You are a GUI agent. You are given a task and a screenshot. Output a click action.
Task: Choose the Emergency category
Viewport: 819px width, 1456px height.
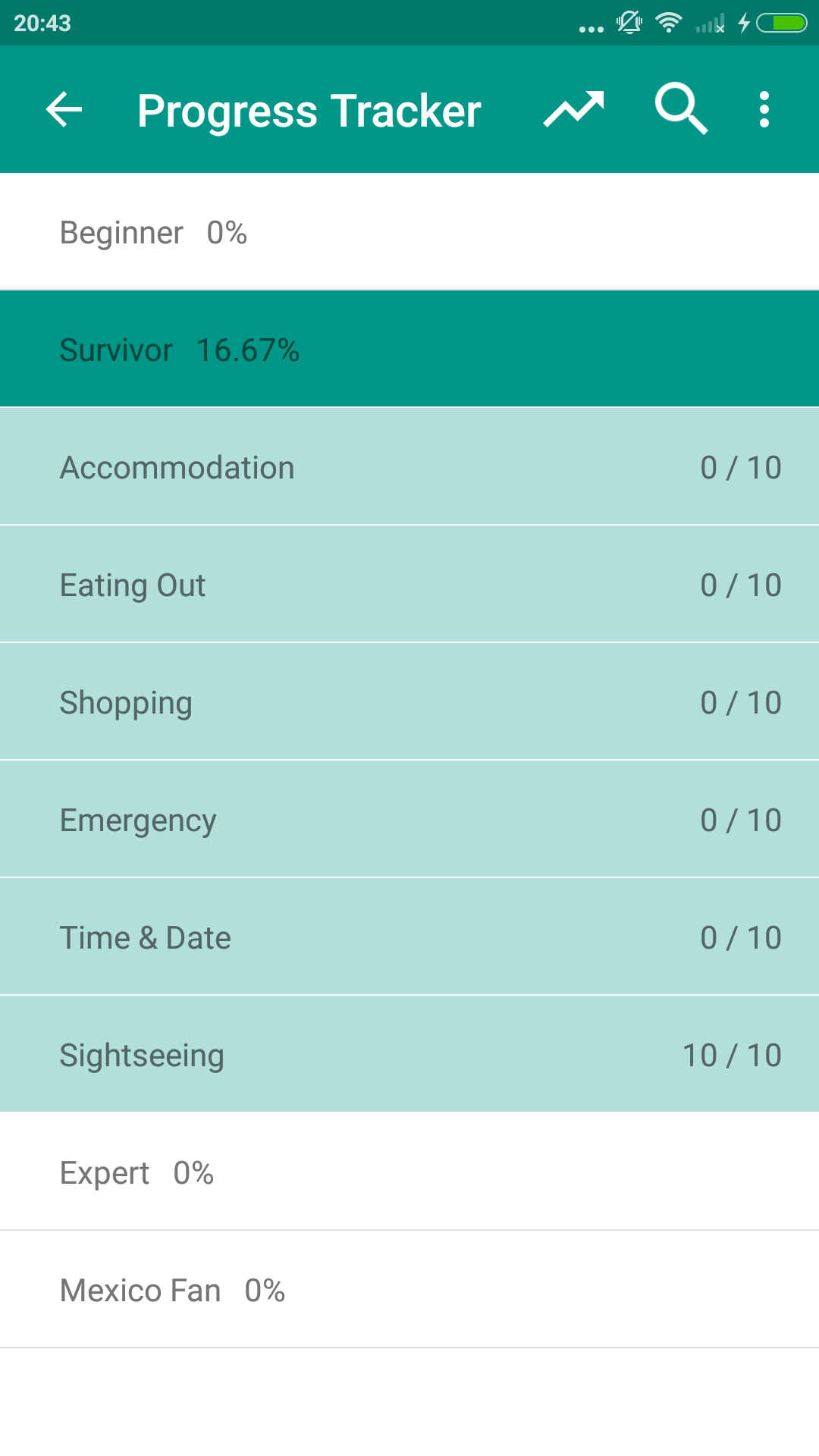pos(409,820)
